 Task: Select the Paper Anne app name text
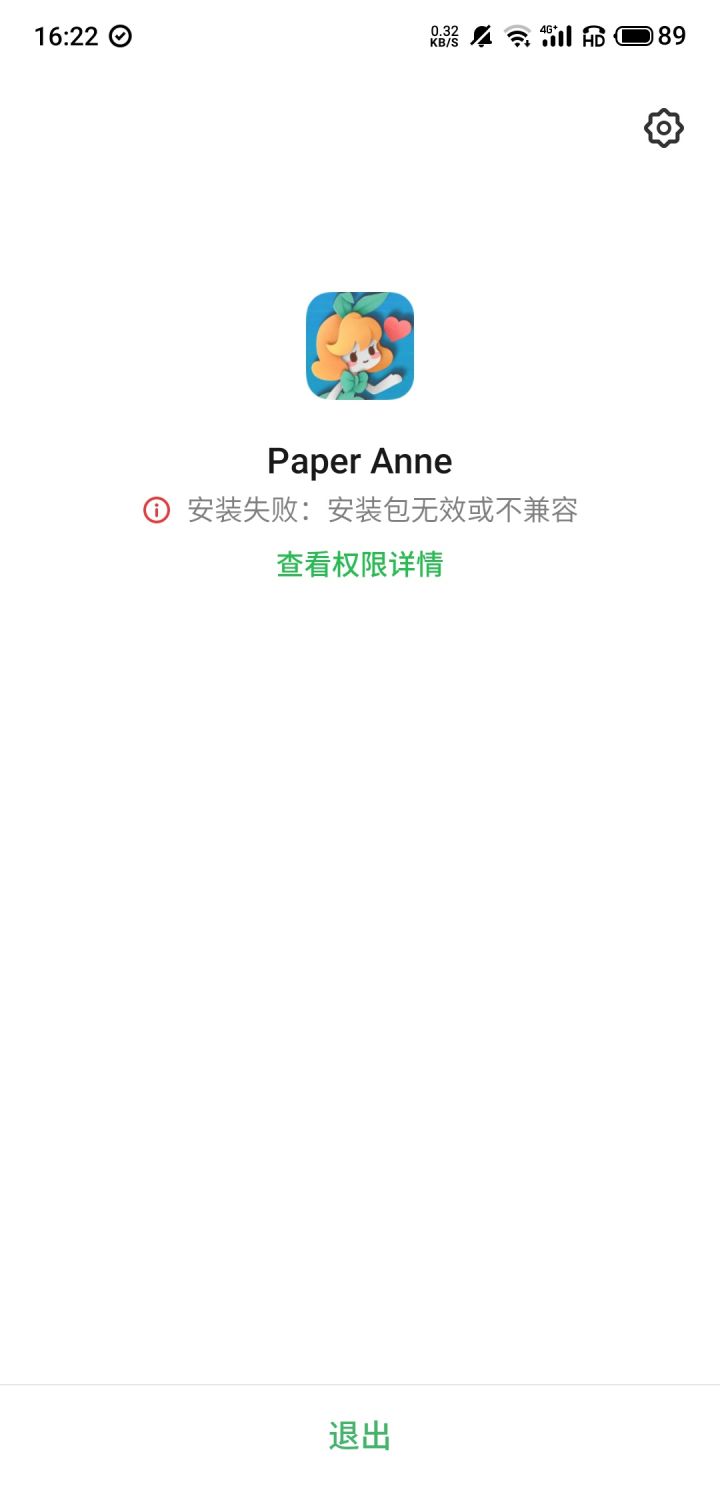tap(360, 461)
